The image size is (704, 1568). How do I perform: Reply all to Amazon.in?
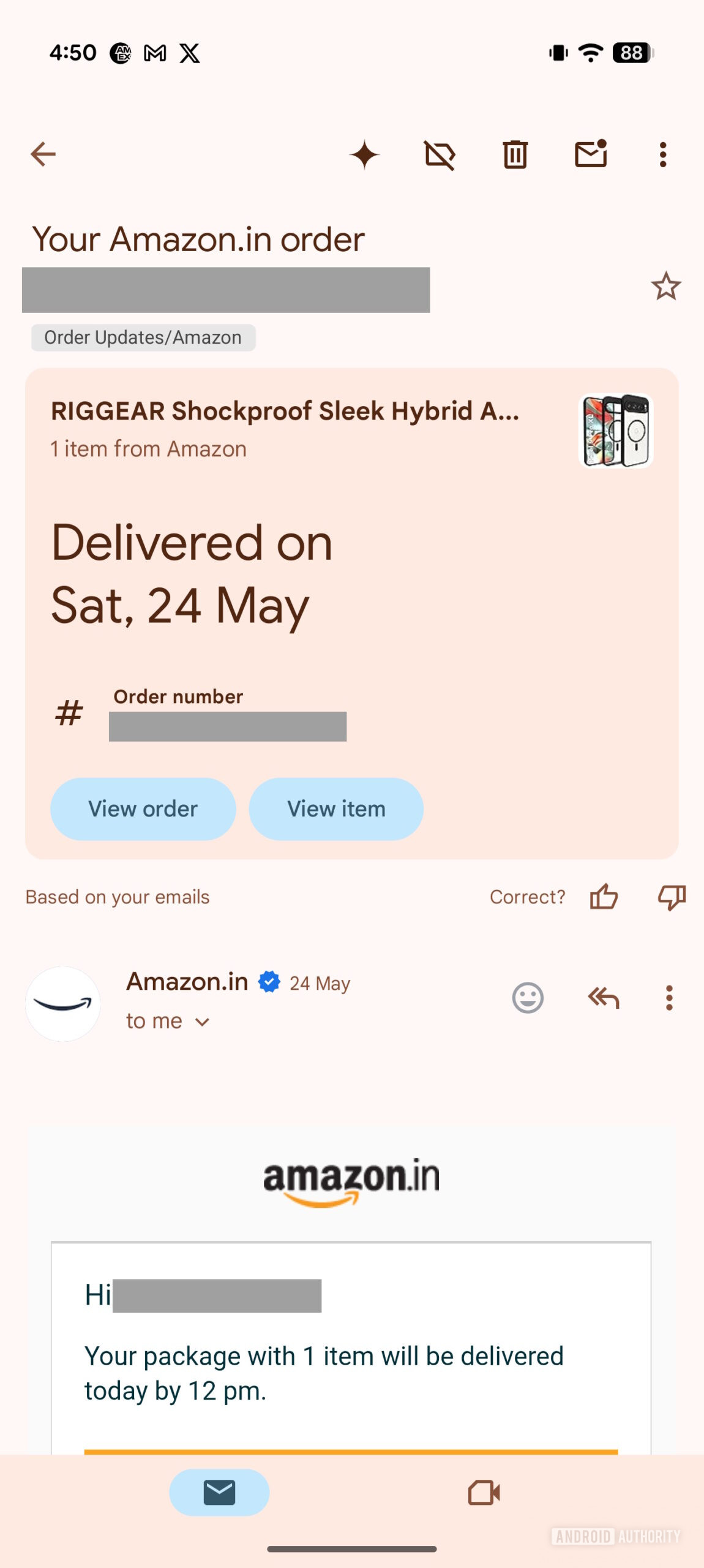(x=603, y=998)
